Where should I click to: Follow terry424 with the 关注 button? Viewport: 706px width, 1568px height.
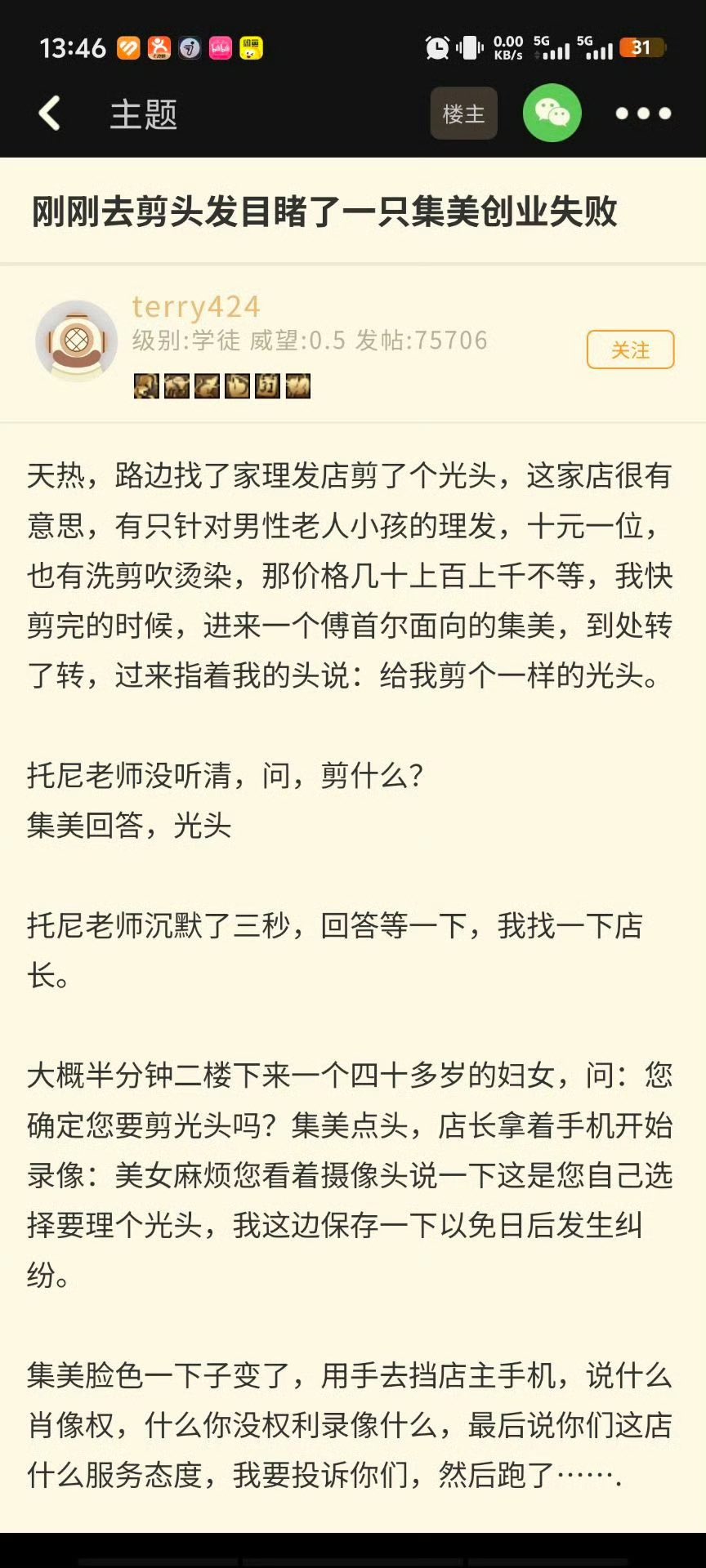click(x=630, y=350)
